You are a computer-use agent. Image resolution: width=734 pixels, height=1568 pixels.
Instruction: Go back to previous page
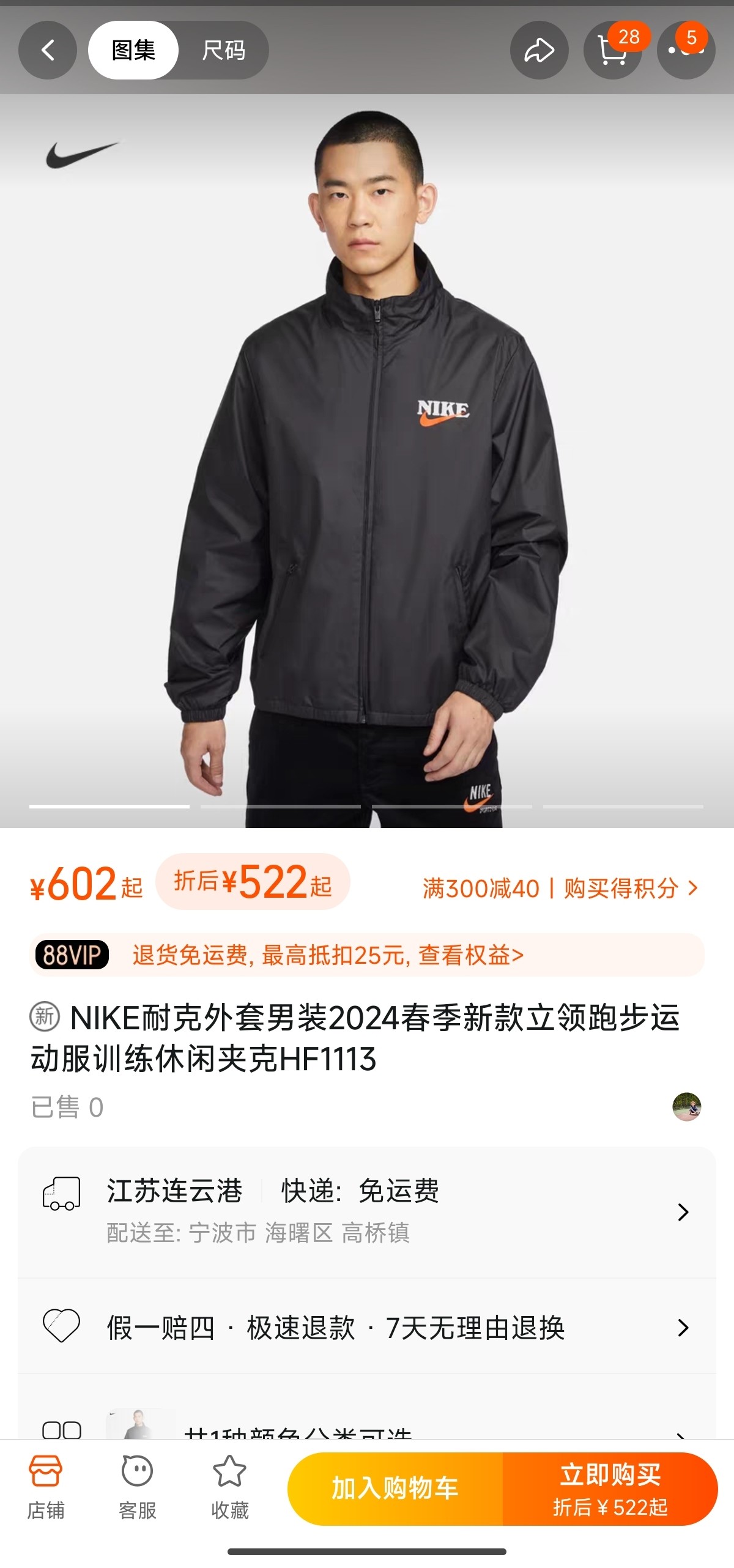[48, 50]
